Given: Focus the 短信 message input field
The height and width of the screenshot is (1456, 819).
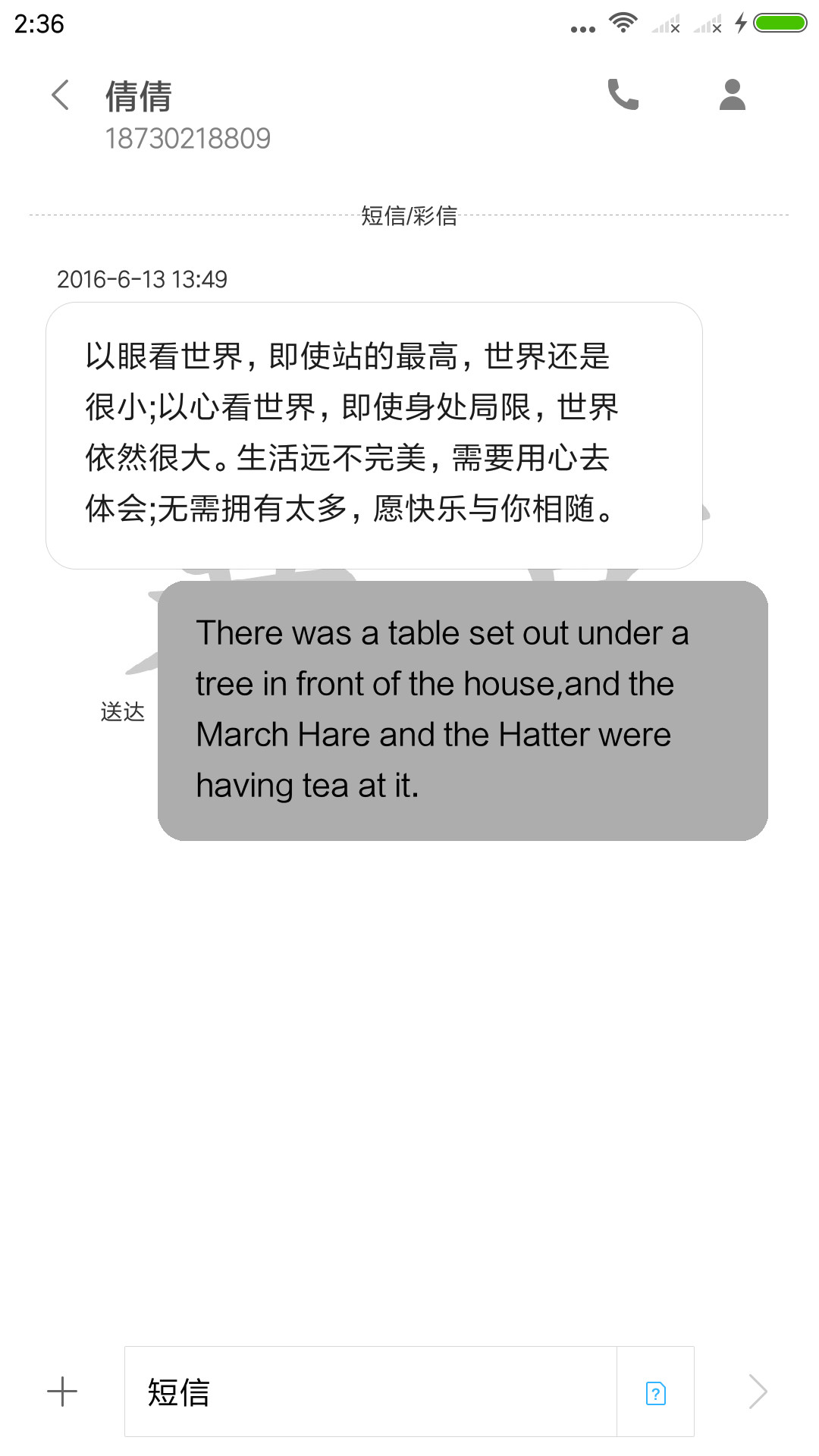Looking at the screenshot, I should pos(371,1392).
